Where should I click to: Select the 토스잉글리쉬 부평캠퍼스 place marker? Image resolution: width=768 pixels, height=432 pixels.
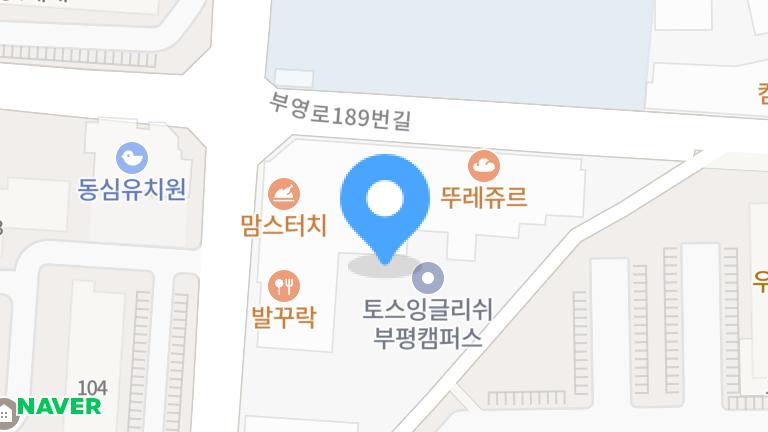(428, 277)
